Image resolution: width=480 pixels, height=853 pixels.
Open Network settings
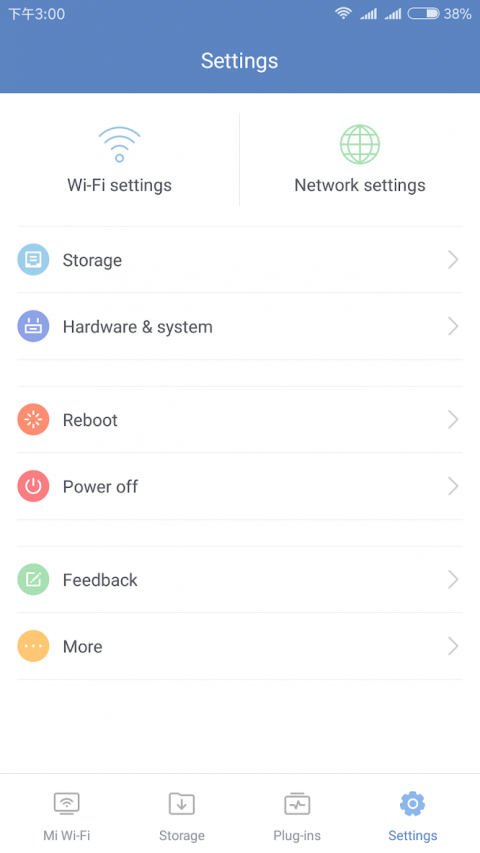coord(360,160)
